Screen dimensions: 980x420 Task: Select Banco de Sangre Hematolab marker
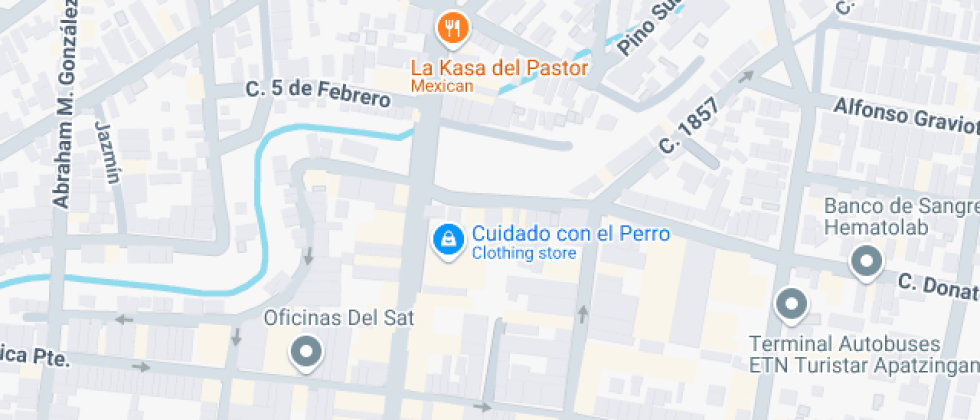click(864, 262)
